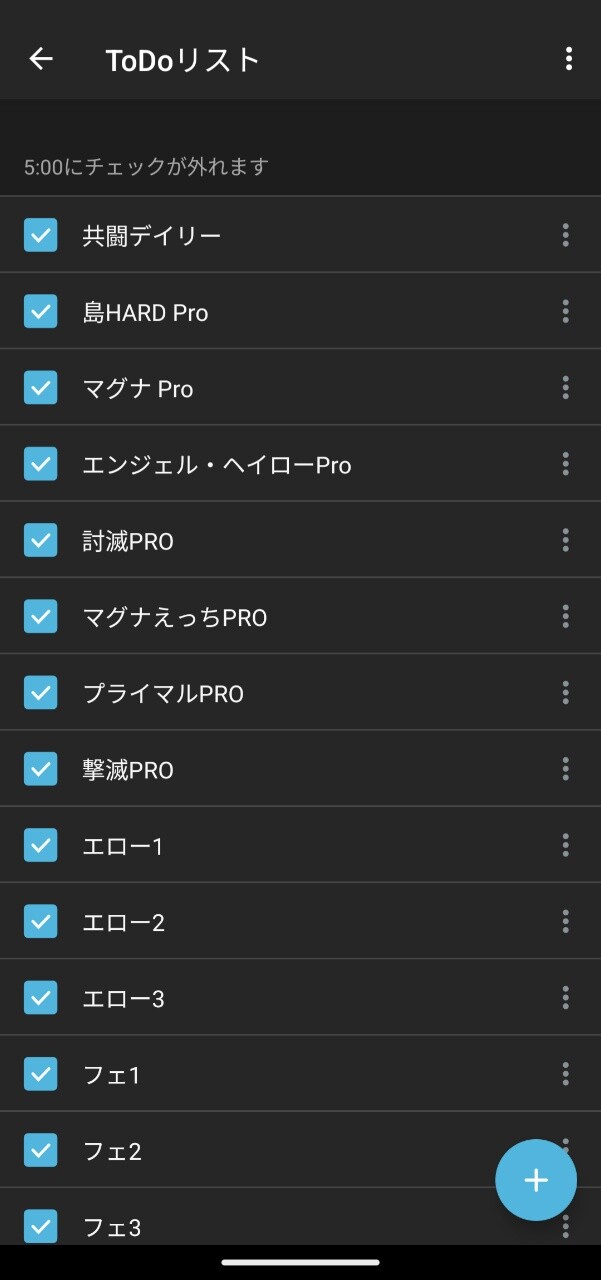Uncheck エンジェル・ヘイローPro
Screen dimensions: 601x1280
click(41, 464)
